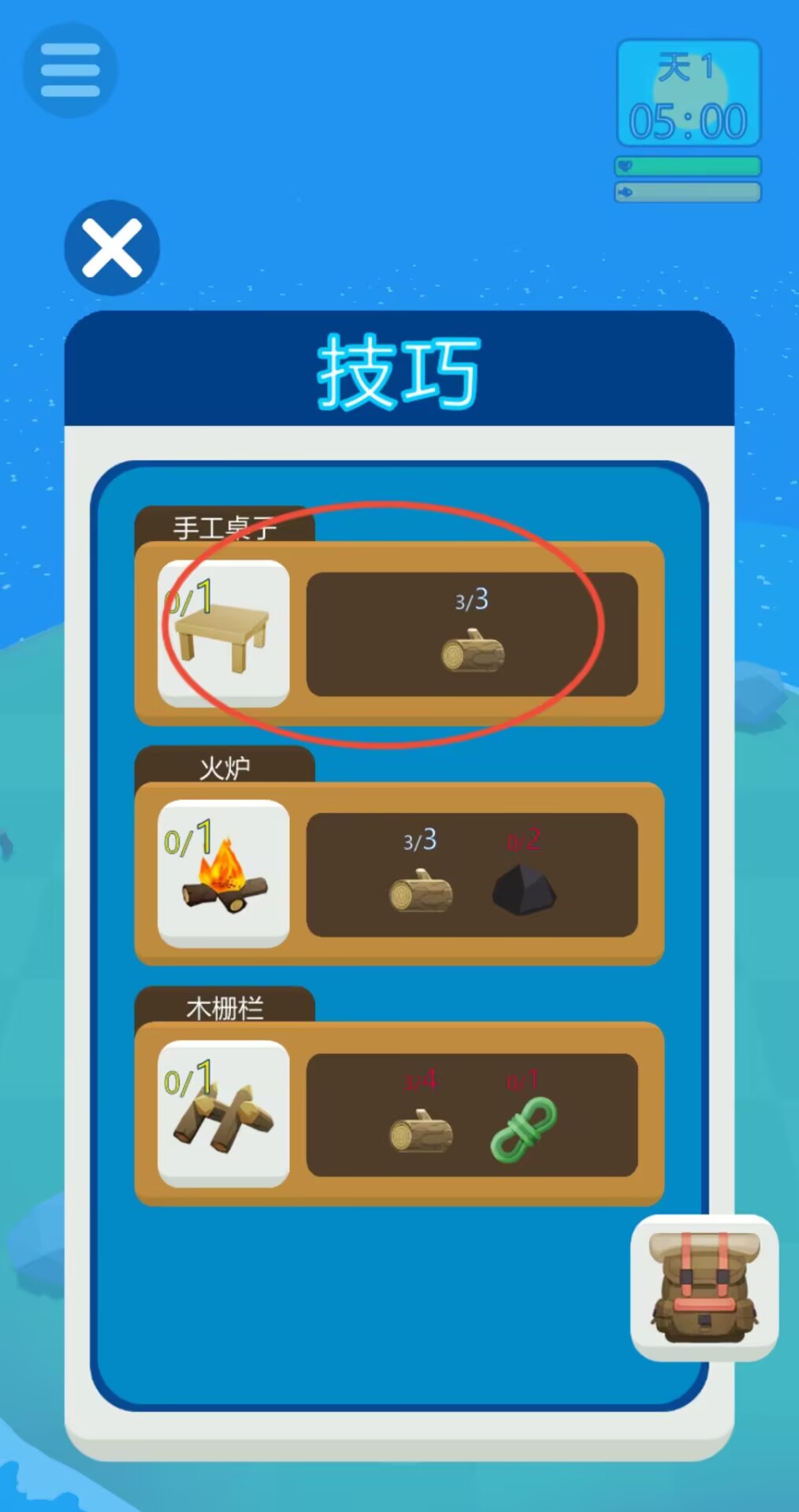Open the backpack inventory

tap(704, 1288)
